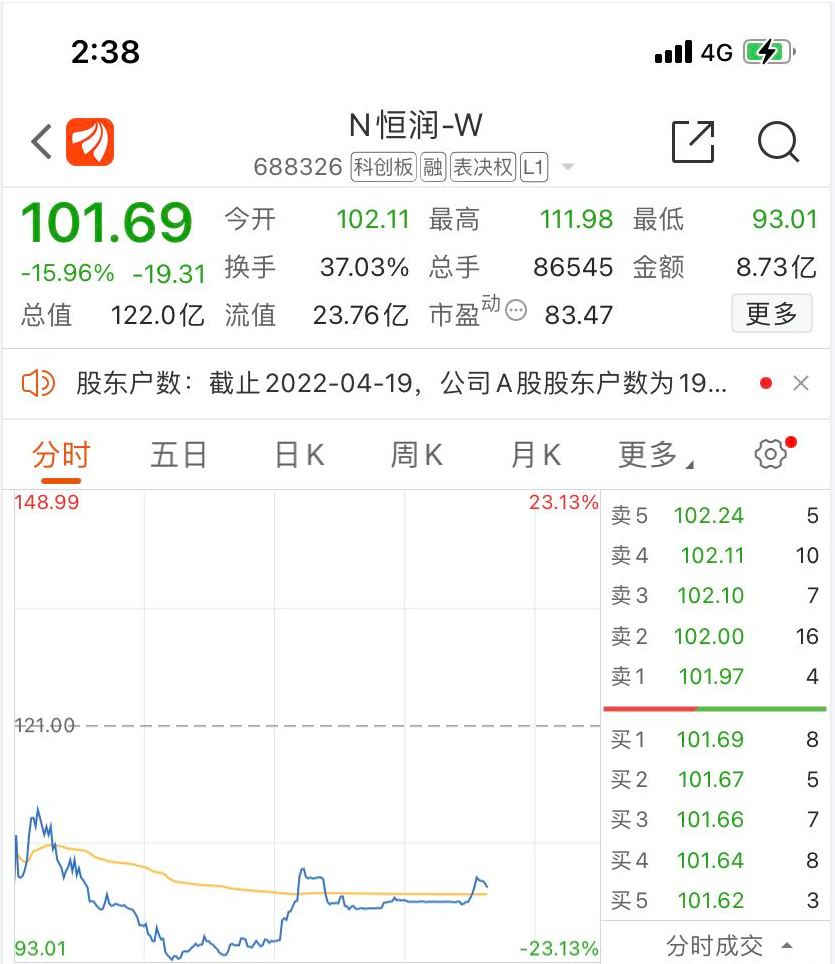
Task: Switch to the 周K chart tab
Action: pos(416,455)
